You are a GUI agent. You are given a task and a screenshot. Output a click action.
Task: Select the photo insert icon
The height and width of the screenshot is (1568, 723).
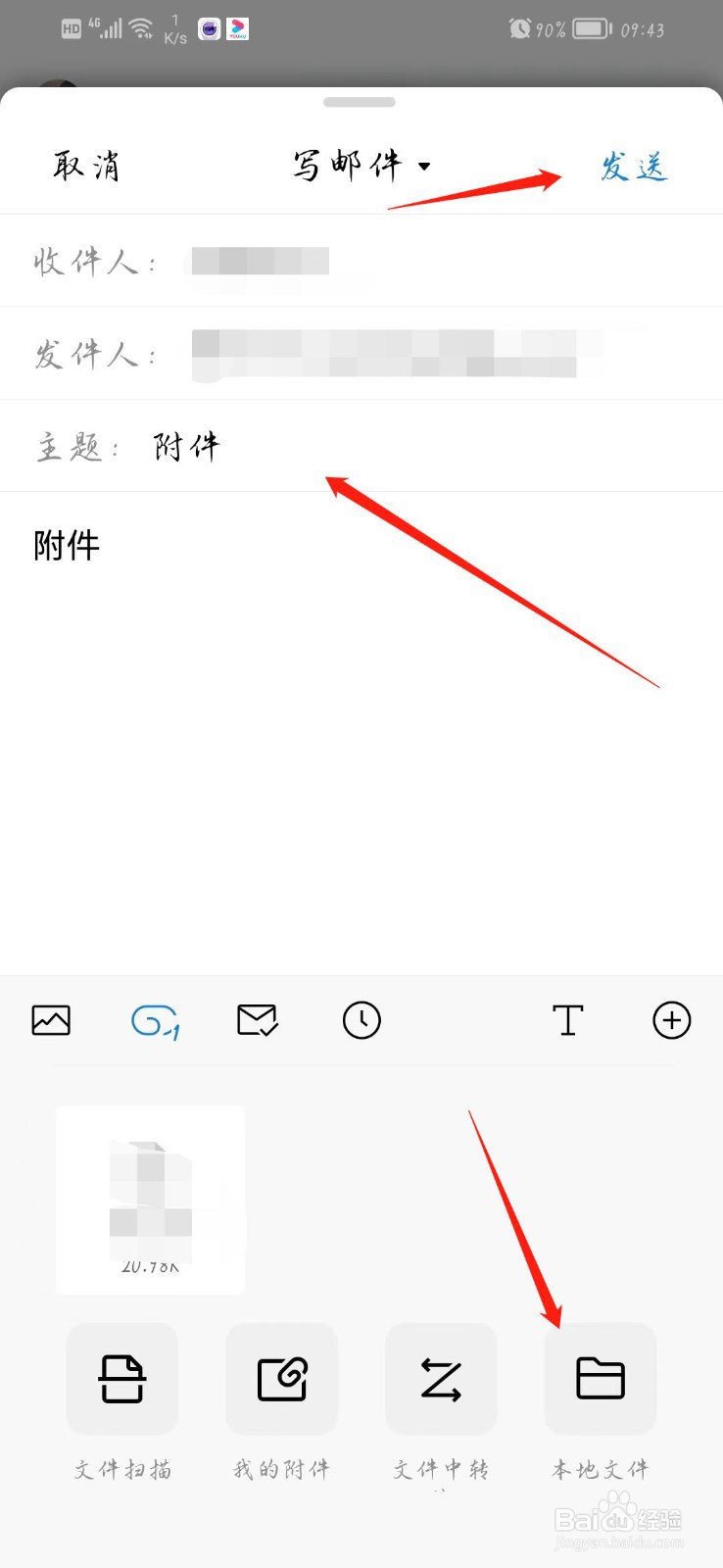click(51, 1020)
